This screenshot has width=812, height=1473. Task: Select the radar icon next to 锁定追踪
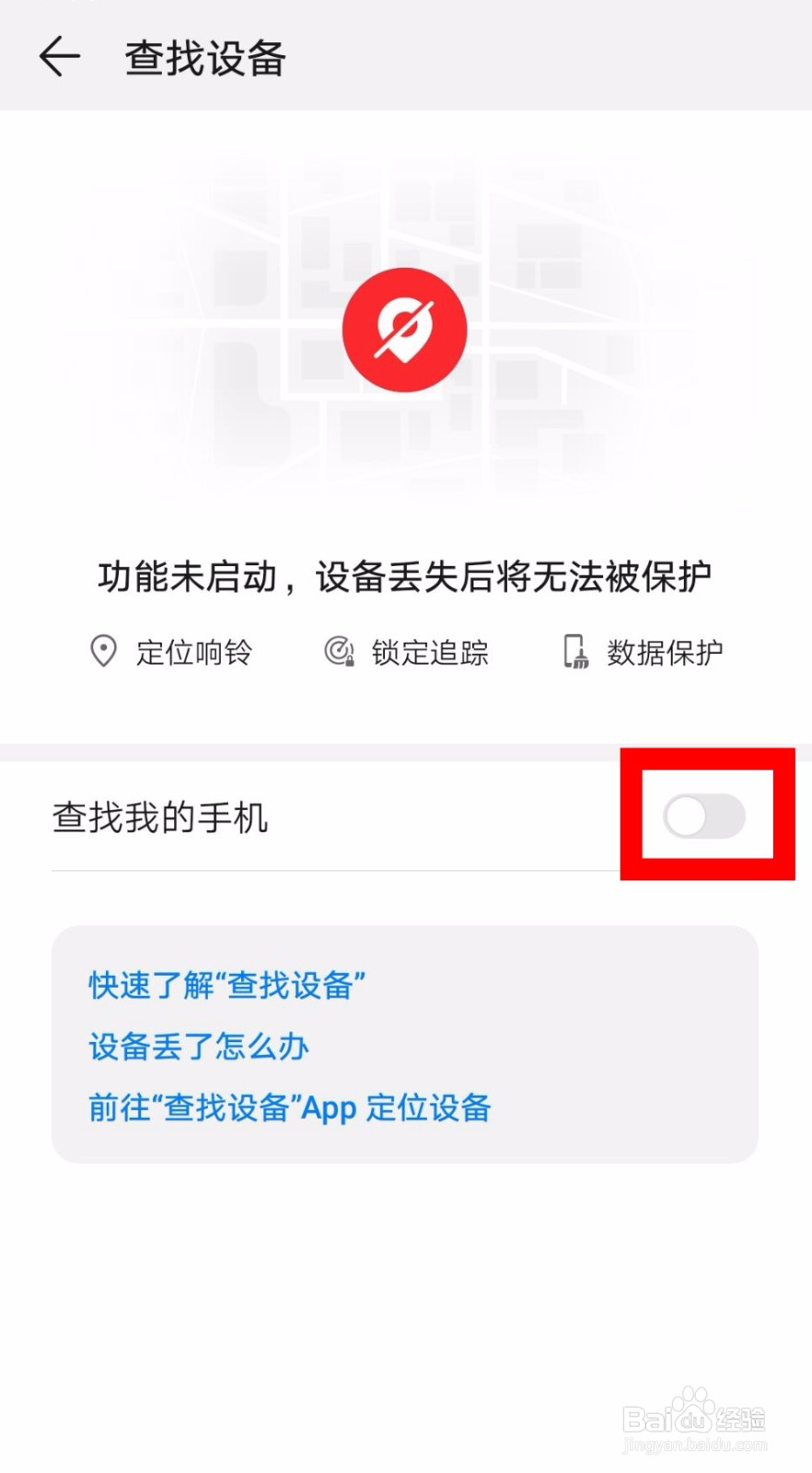338,652
